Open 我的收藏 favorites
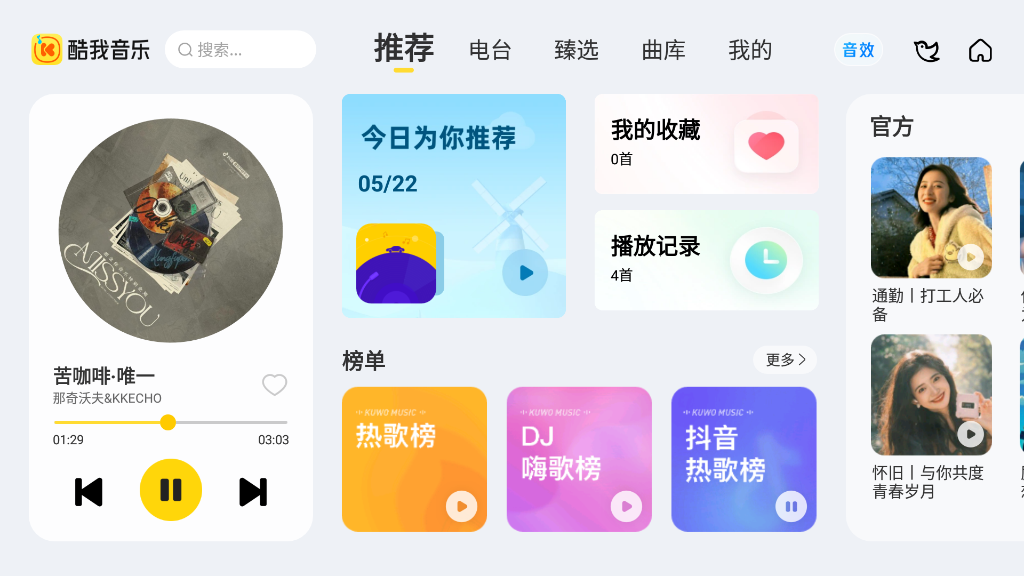1024x576 pixels. (706, 144)
